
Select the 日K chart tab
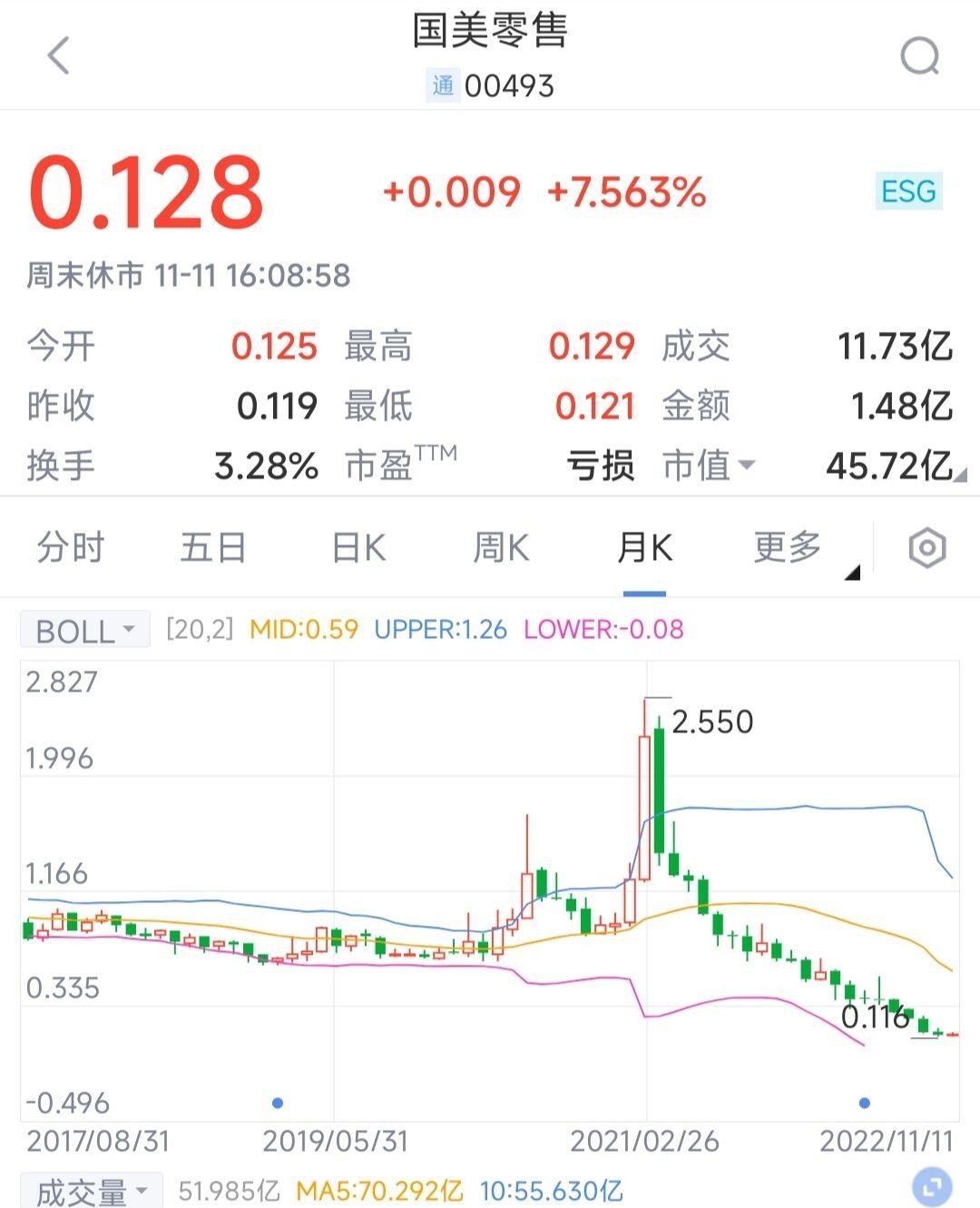[359, 548]
